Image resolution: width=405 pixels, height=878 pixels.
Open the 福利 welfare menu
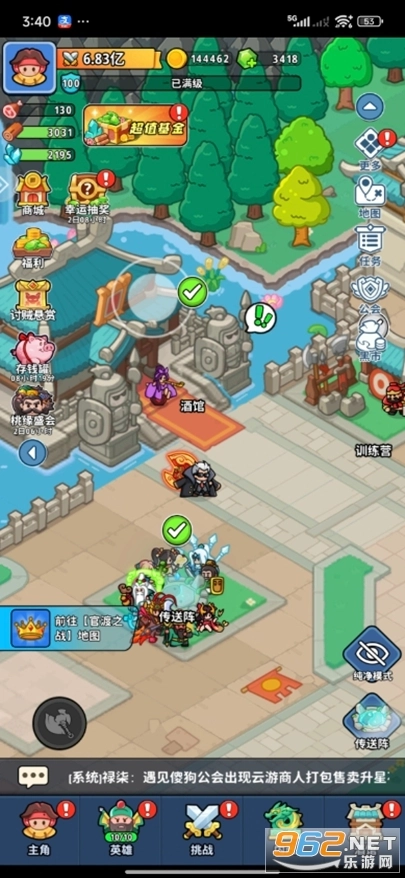(32, 247)
